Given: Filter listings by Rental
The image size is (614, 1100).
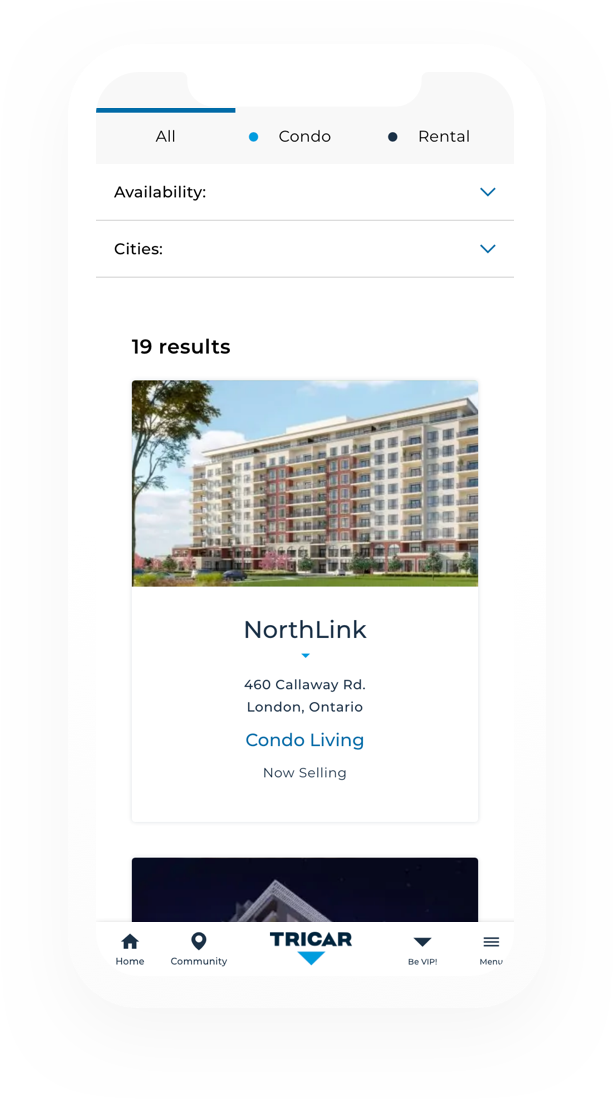Looking at the screenshot, I should pyautogui.click(x=430, y=137).
